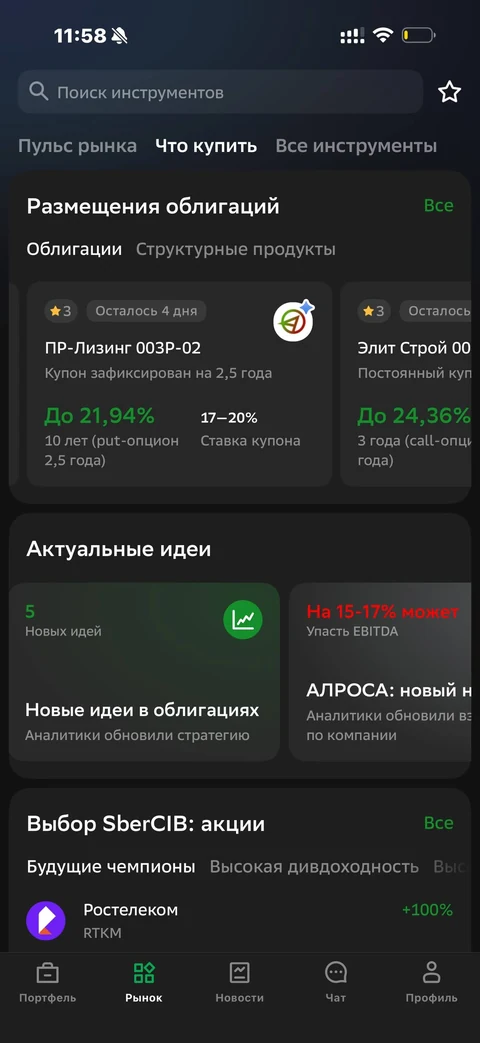Switch to the Пульс рынка tab
Viewport: 480px width, 1043px height.
tap(77, 146)
